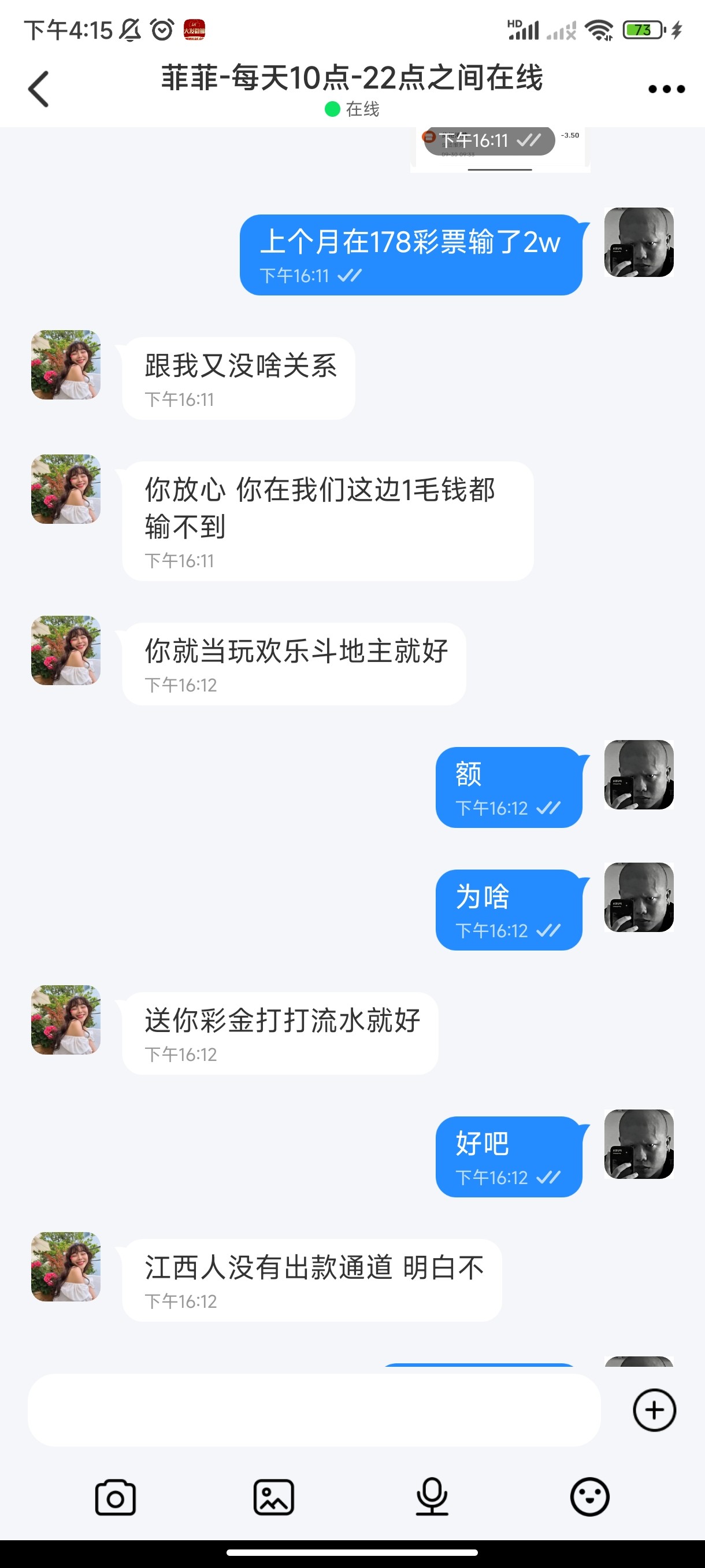705x1568 pixels.
Task: Go back from the chat
Action: tap(38, 89)
